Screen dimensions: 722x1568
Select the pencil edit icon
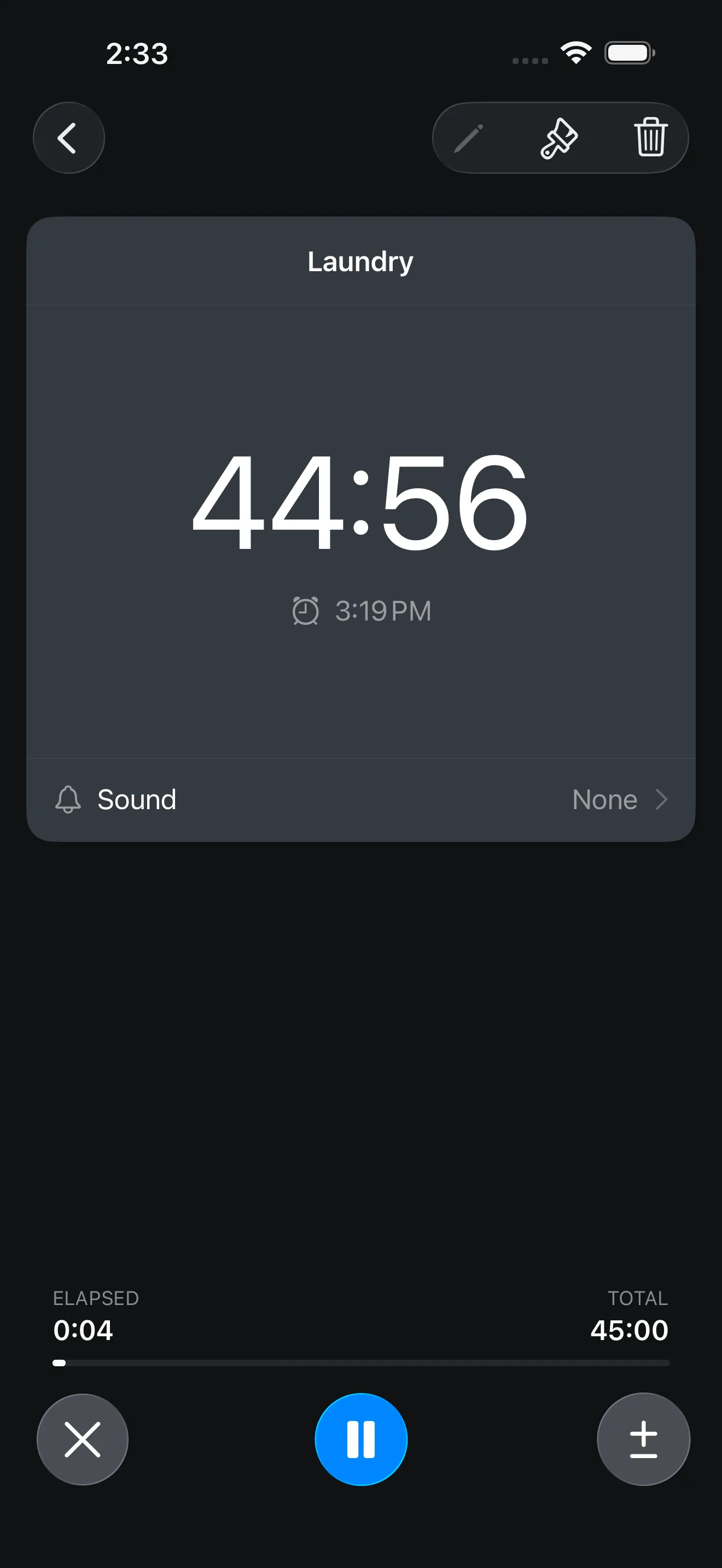pos(470,138)
